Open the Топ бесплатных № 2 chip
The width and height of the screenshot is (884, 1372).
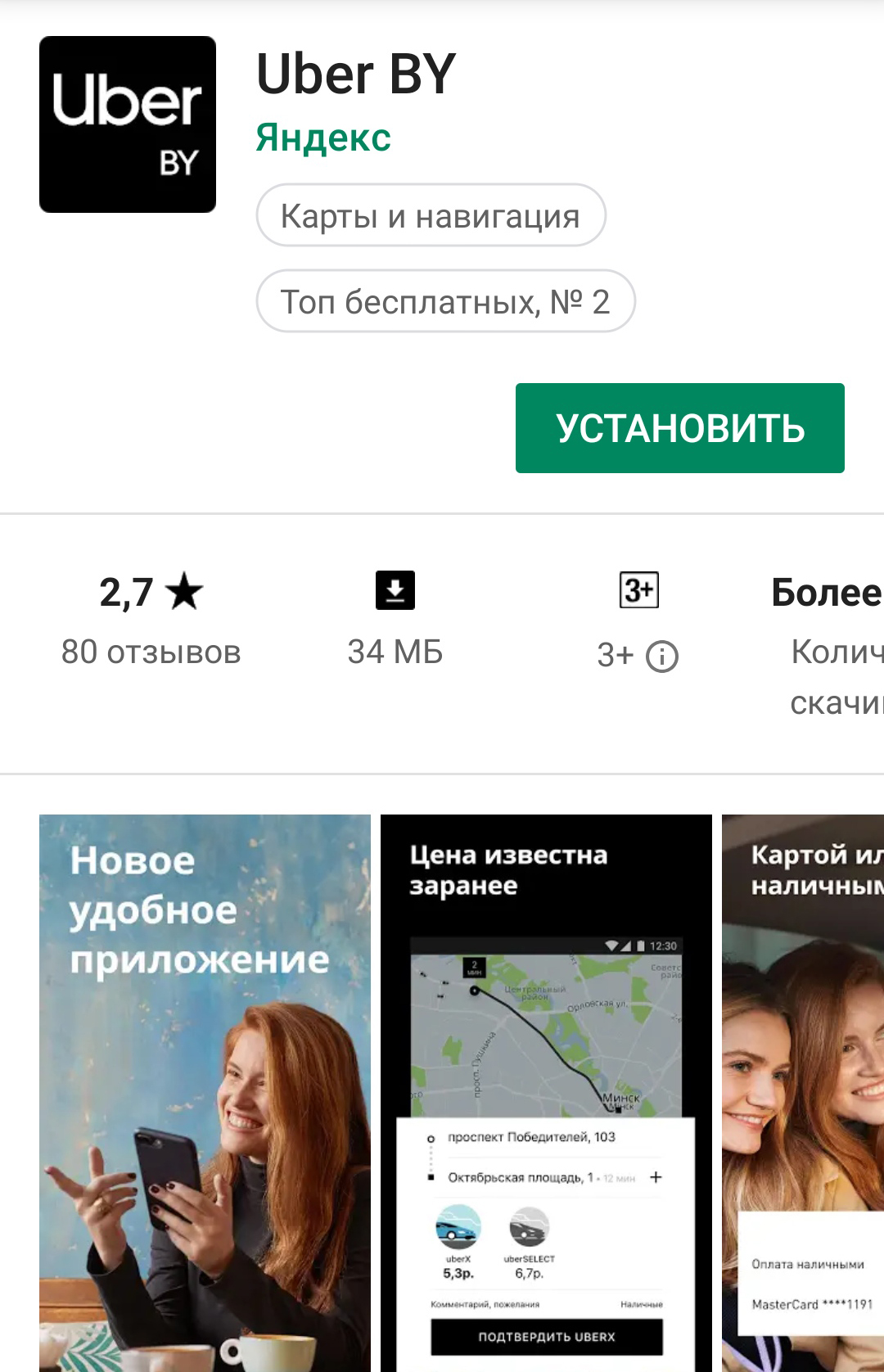445,302
